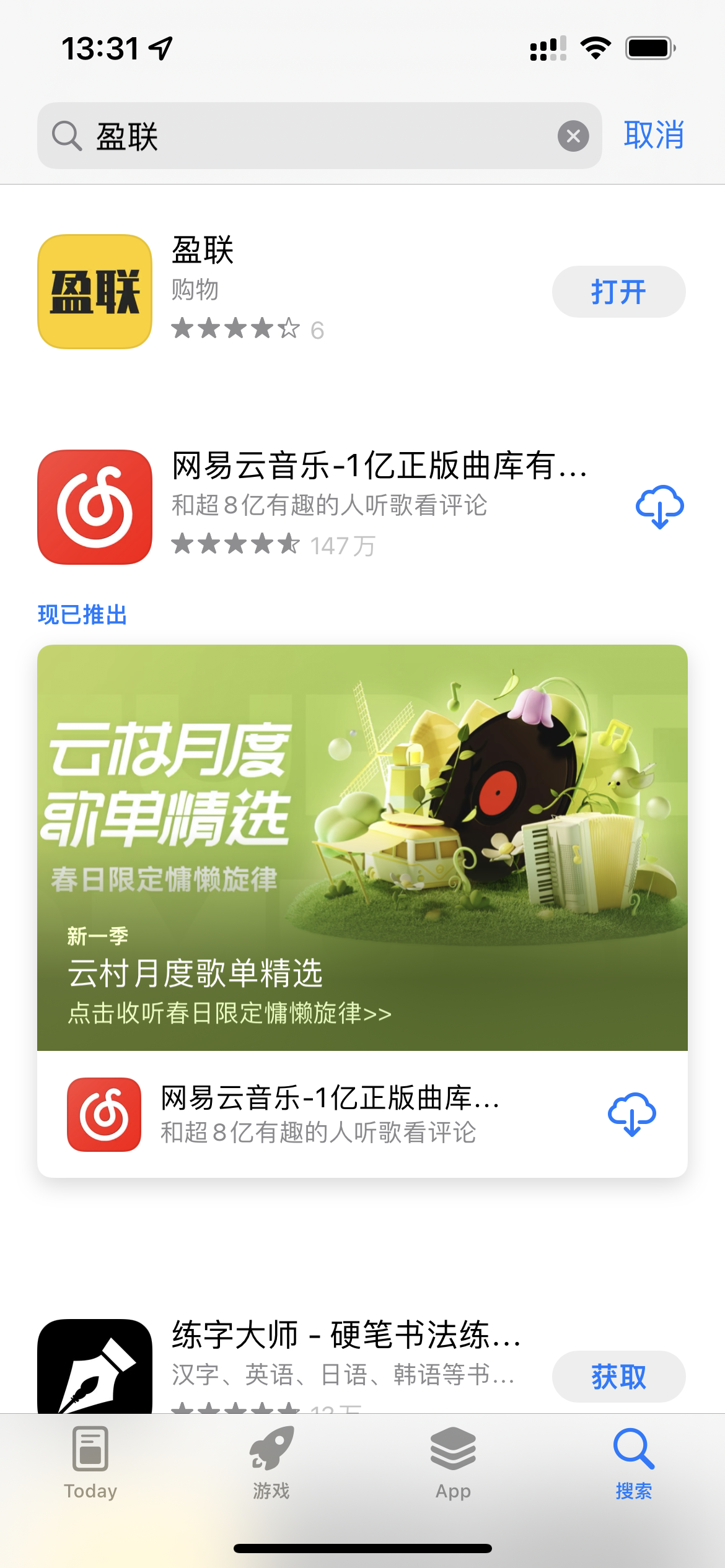Viewport: 725px width, 1568px height.
Task: Download 网易云音乐 from the promo card
Action: [631, 1114]
